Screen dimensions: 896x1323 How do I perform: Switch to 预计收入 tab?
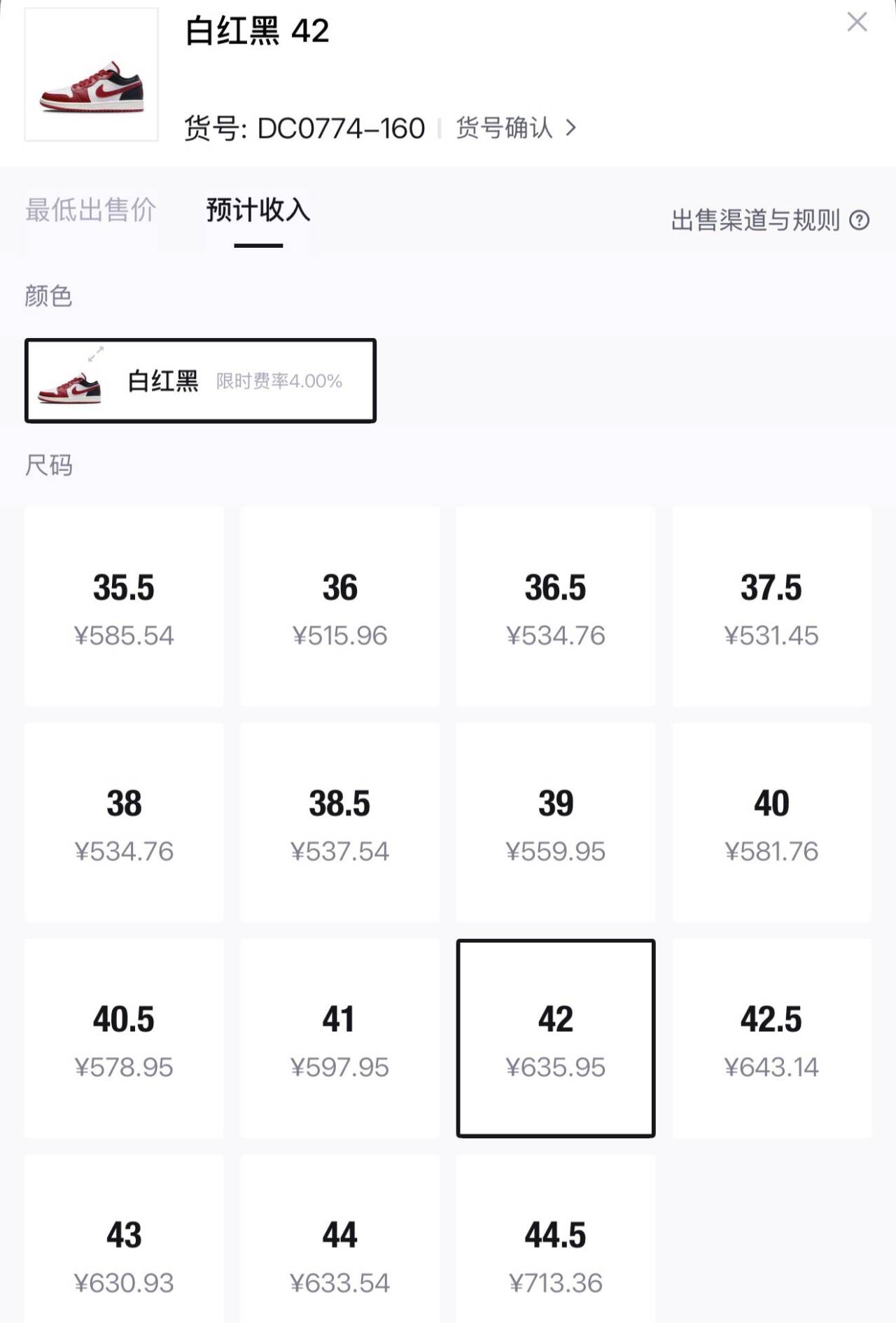pyautogui.click(x=258, y=210)
